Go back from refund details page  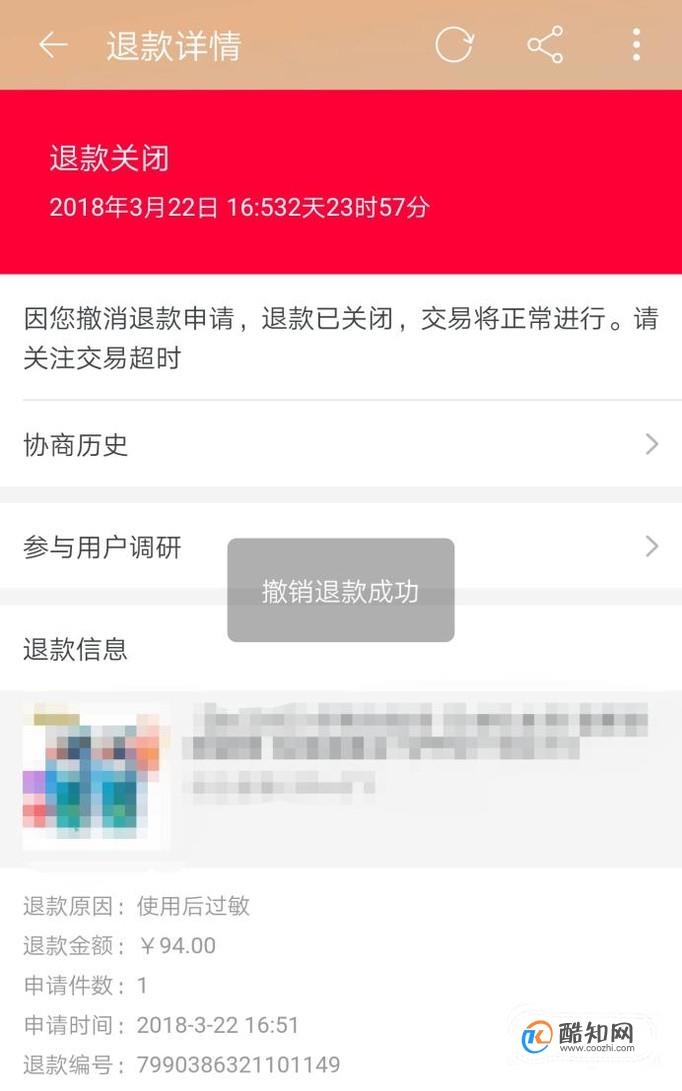click(x=52, y=46)
